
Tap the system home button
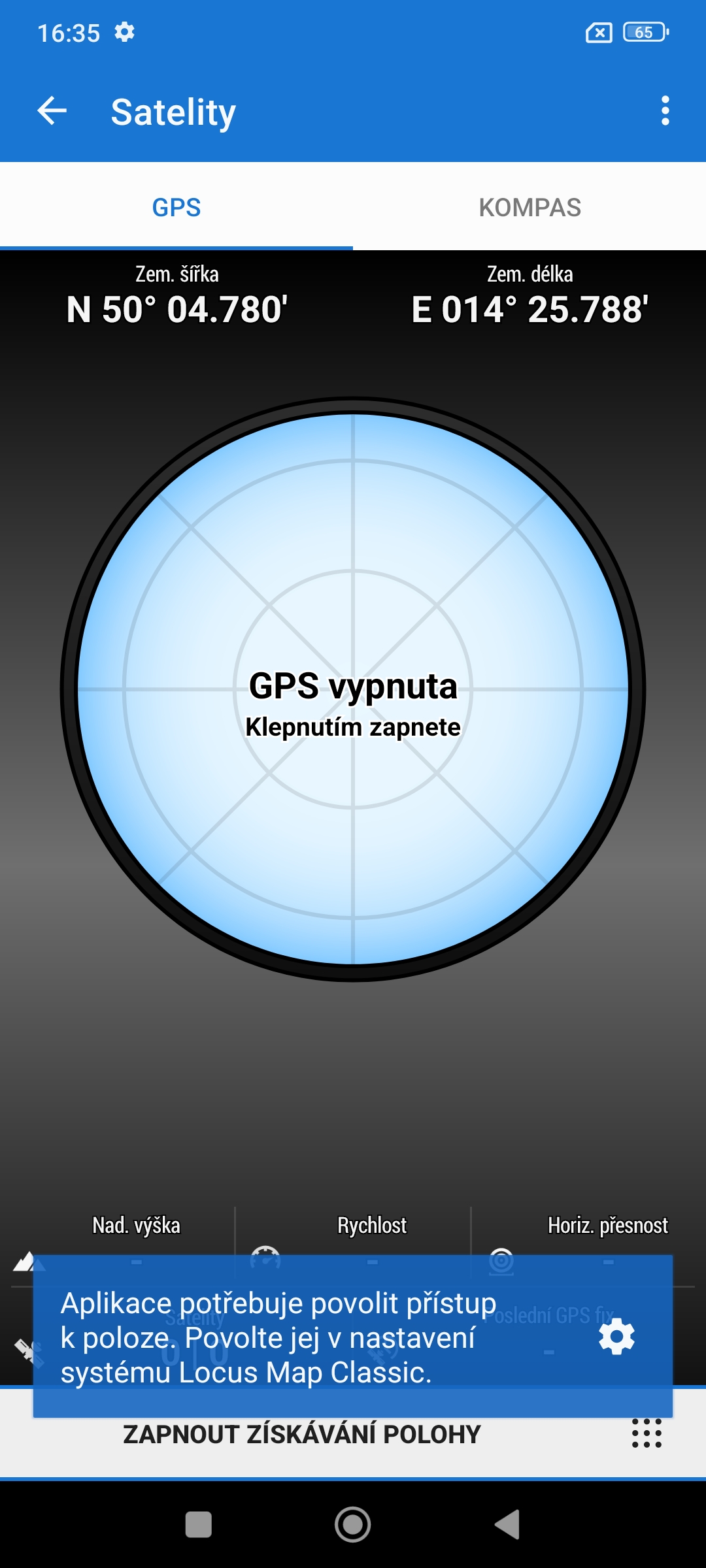[x=353, y=1525]
